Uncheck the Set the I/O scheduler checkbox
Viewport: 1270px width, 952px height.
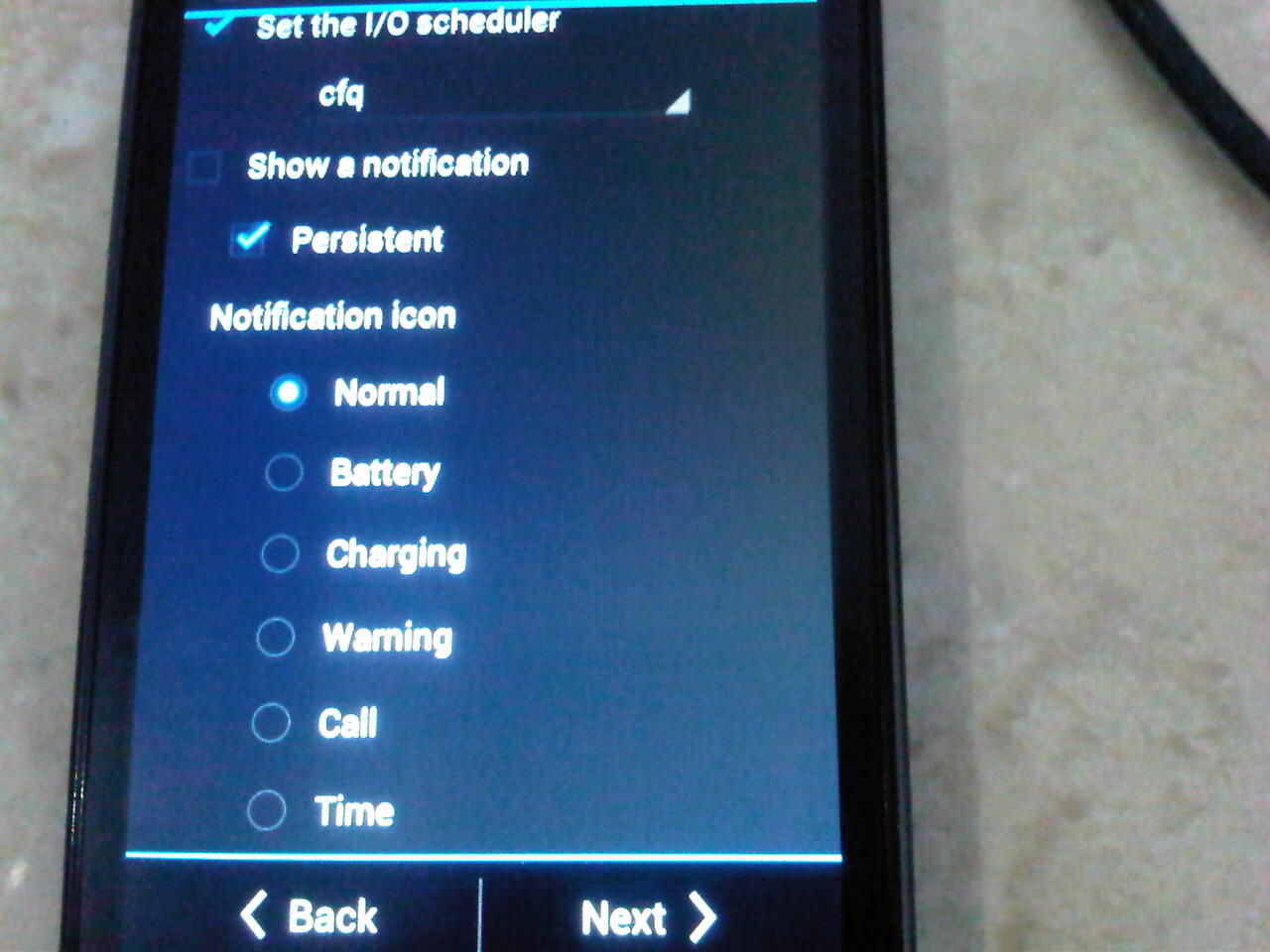(216, 25)
